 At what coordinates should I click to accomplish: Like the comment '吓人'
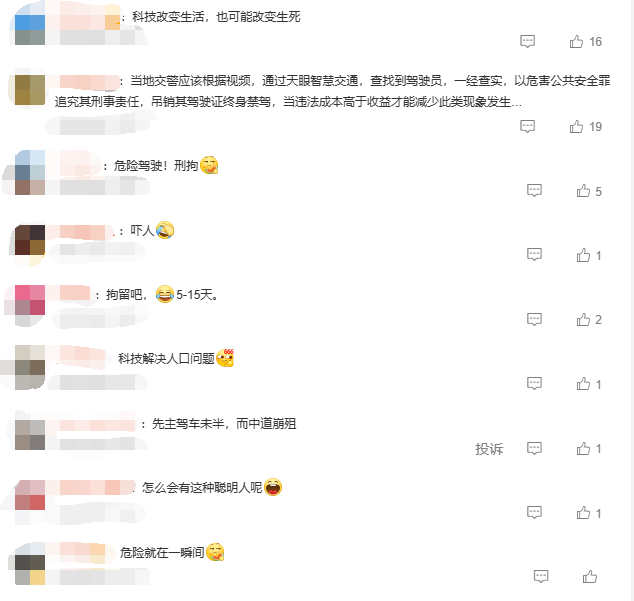pos(584,256)
